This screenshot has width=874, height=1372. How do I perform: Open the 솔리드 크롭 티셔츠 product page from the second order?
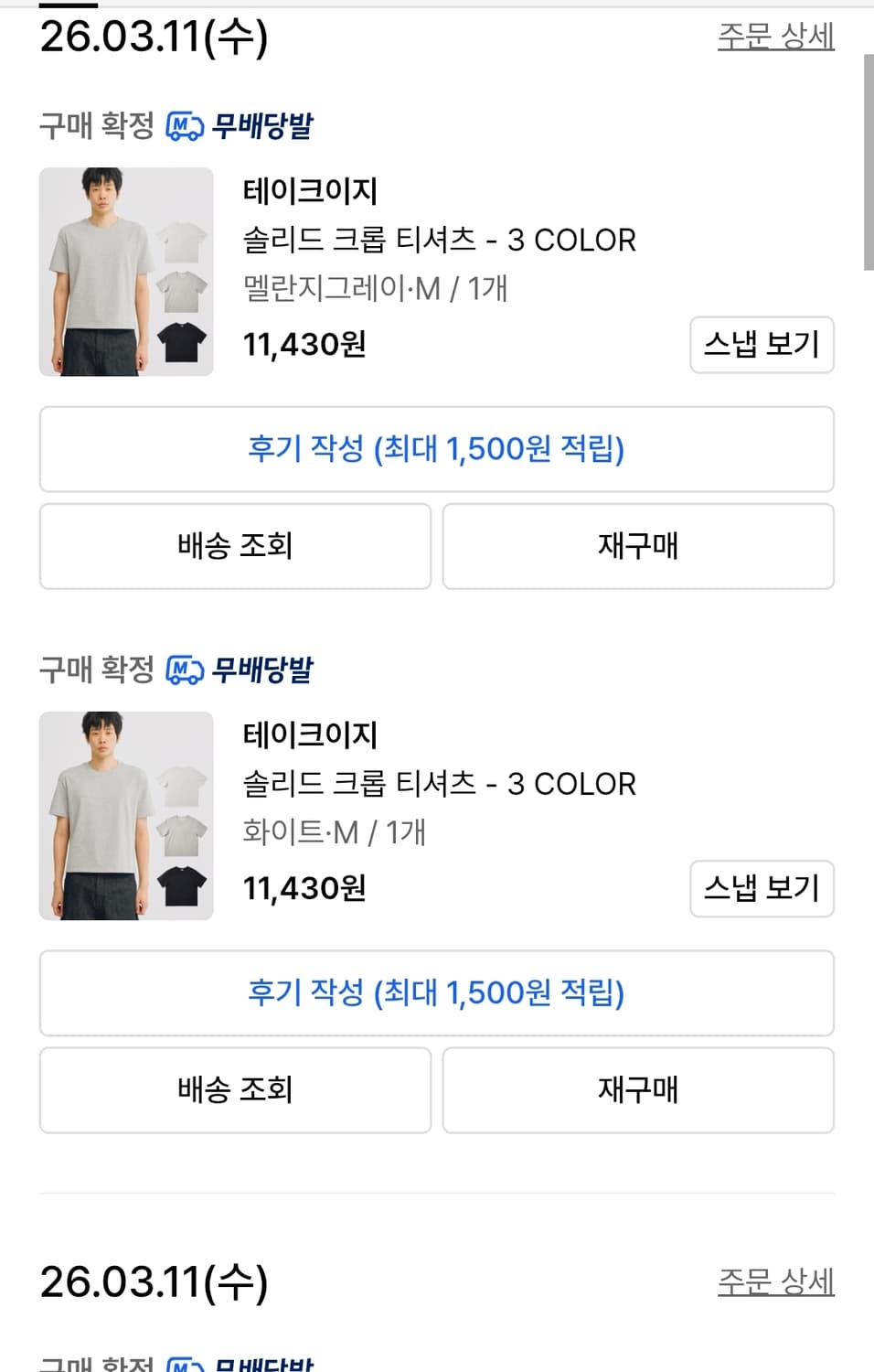click(x=440, y=784)
